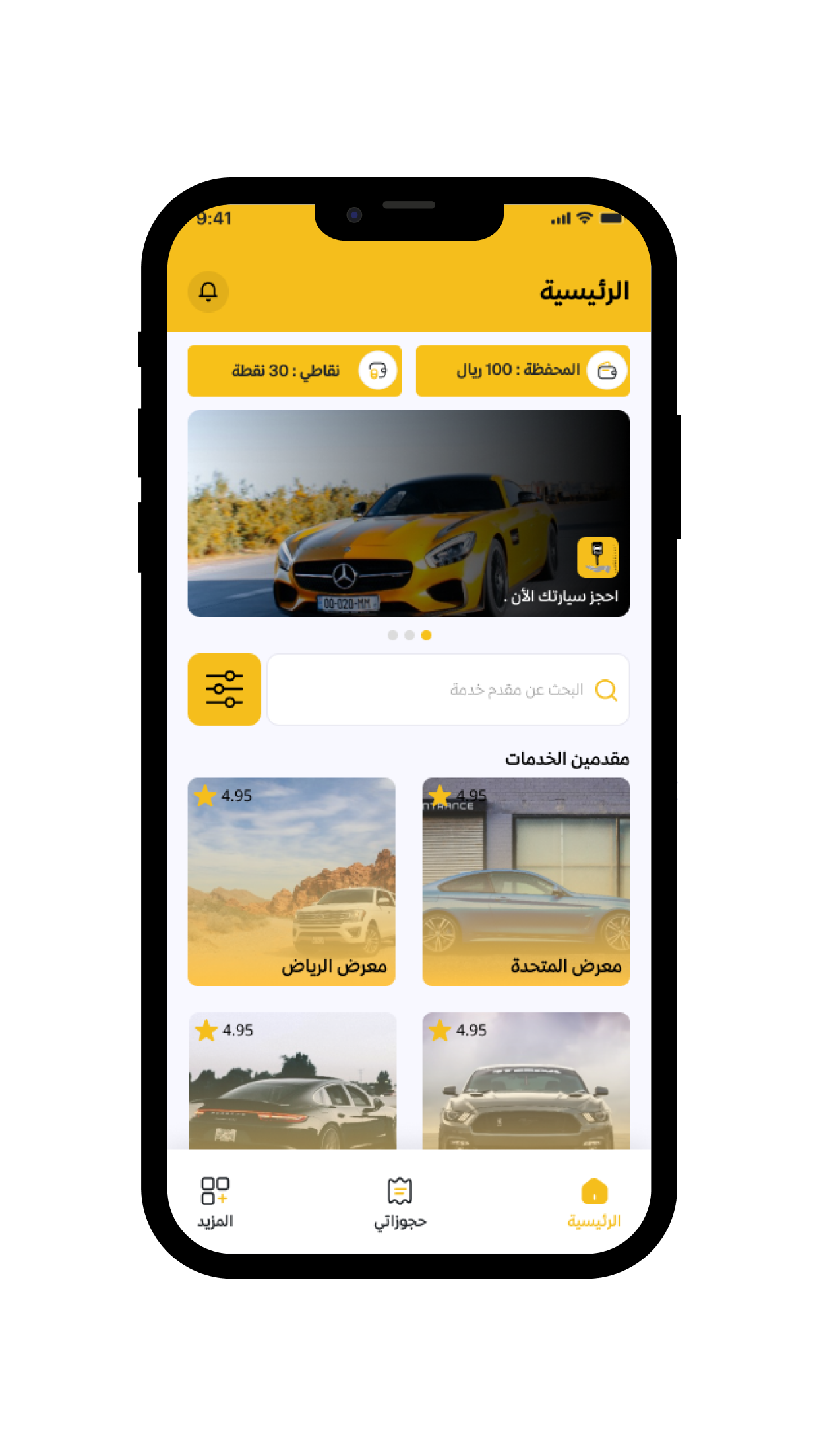Tap the service provider search field

click(448, 690)
